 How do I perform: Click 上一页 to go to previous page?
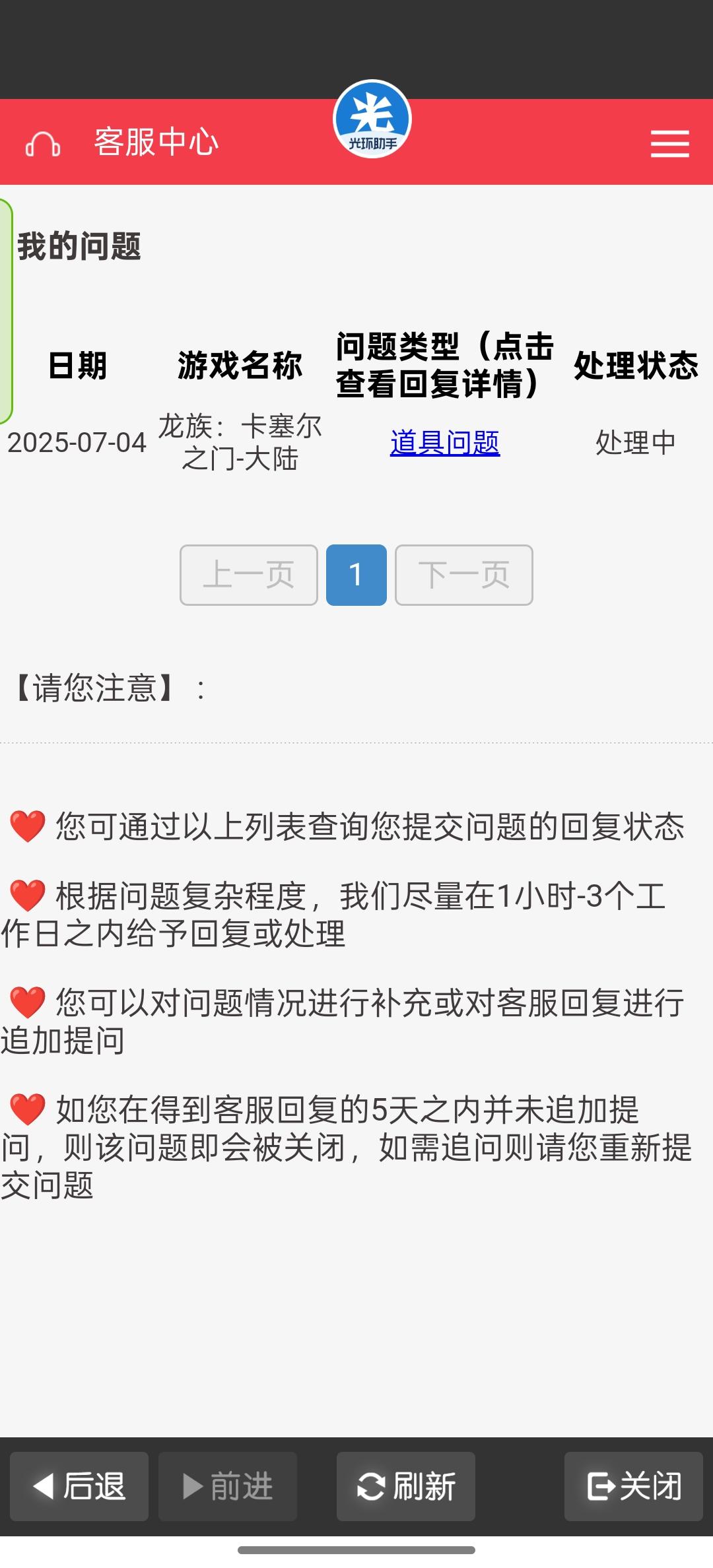pyautogui.click(x=248, y=575)
